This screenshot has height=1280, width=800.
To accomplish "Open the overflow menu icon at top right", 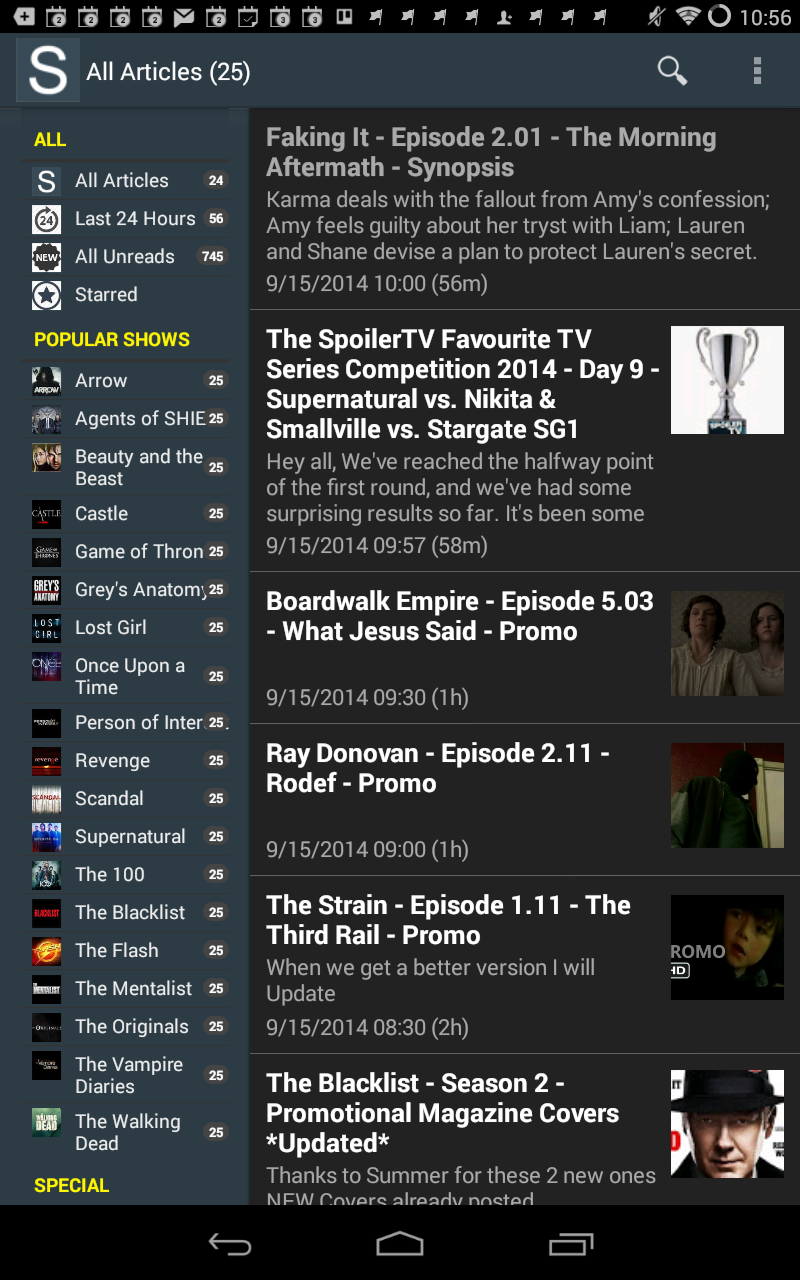I will (x=757, y=70).
